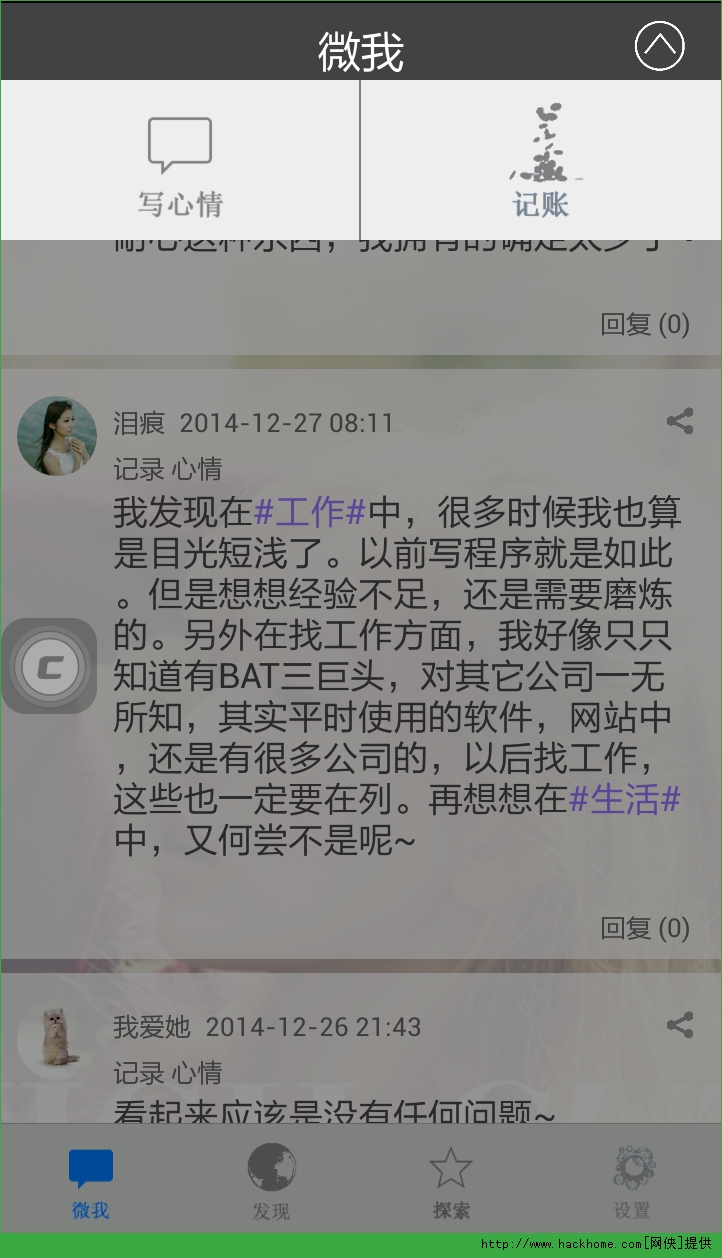Collapse the top menu with the up arrow
The image size is (722, 1258).
point(659,46)
